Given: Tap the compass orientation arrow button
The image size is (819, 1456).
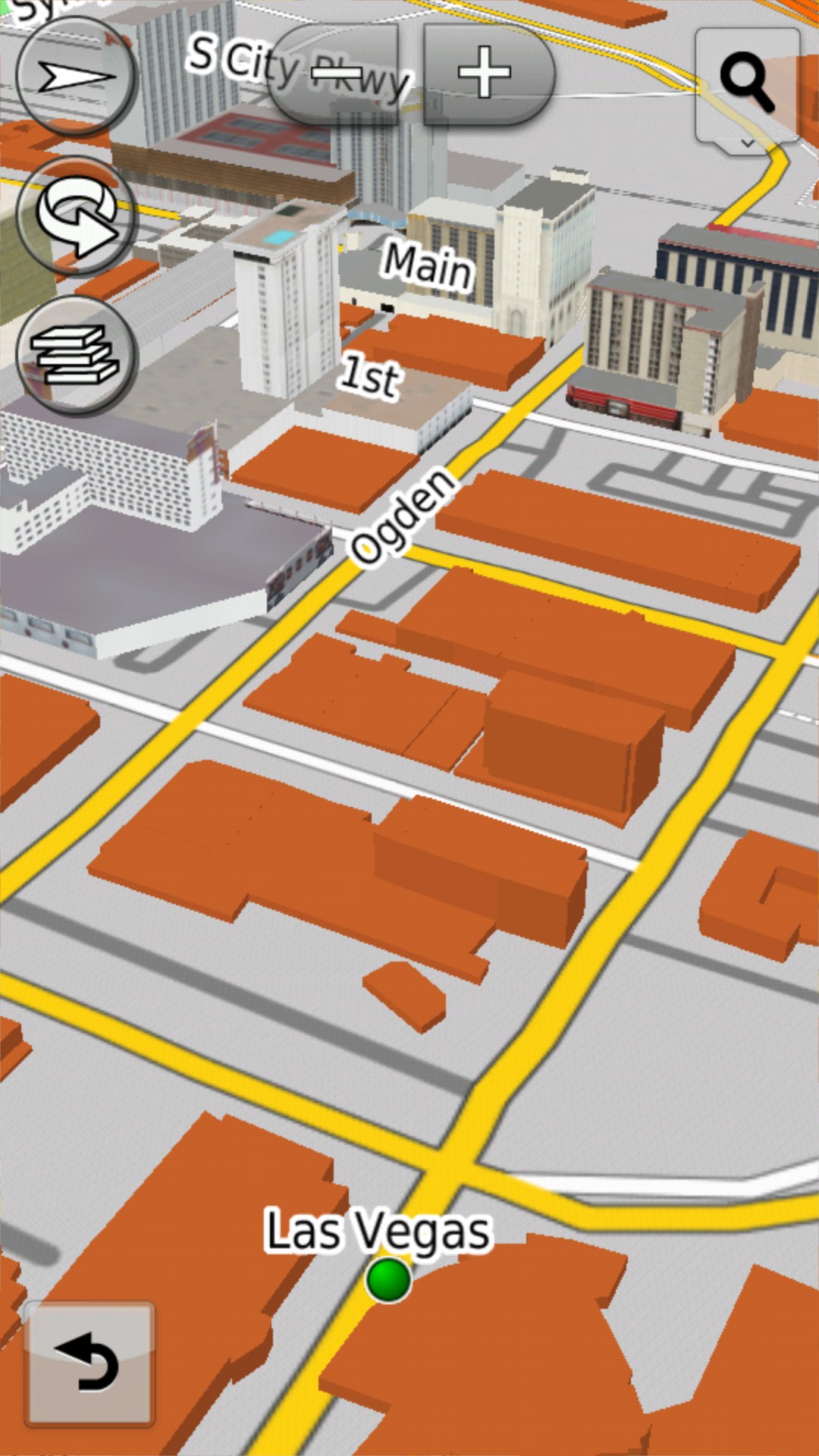Looking at the screenshot, I should [74, 76].
